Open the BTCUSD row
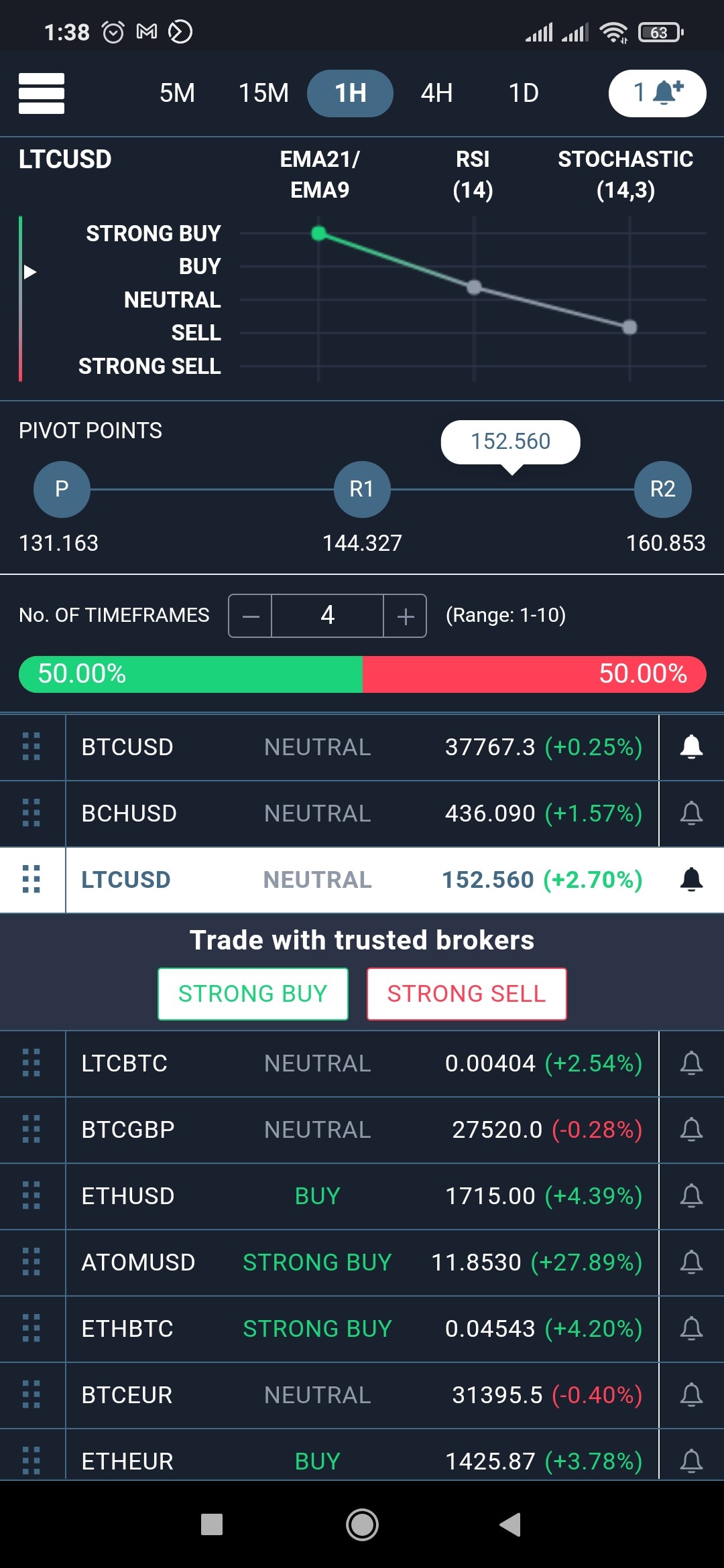 (362, 747)
